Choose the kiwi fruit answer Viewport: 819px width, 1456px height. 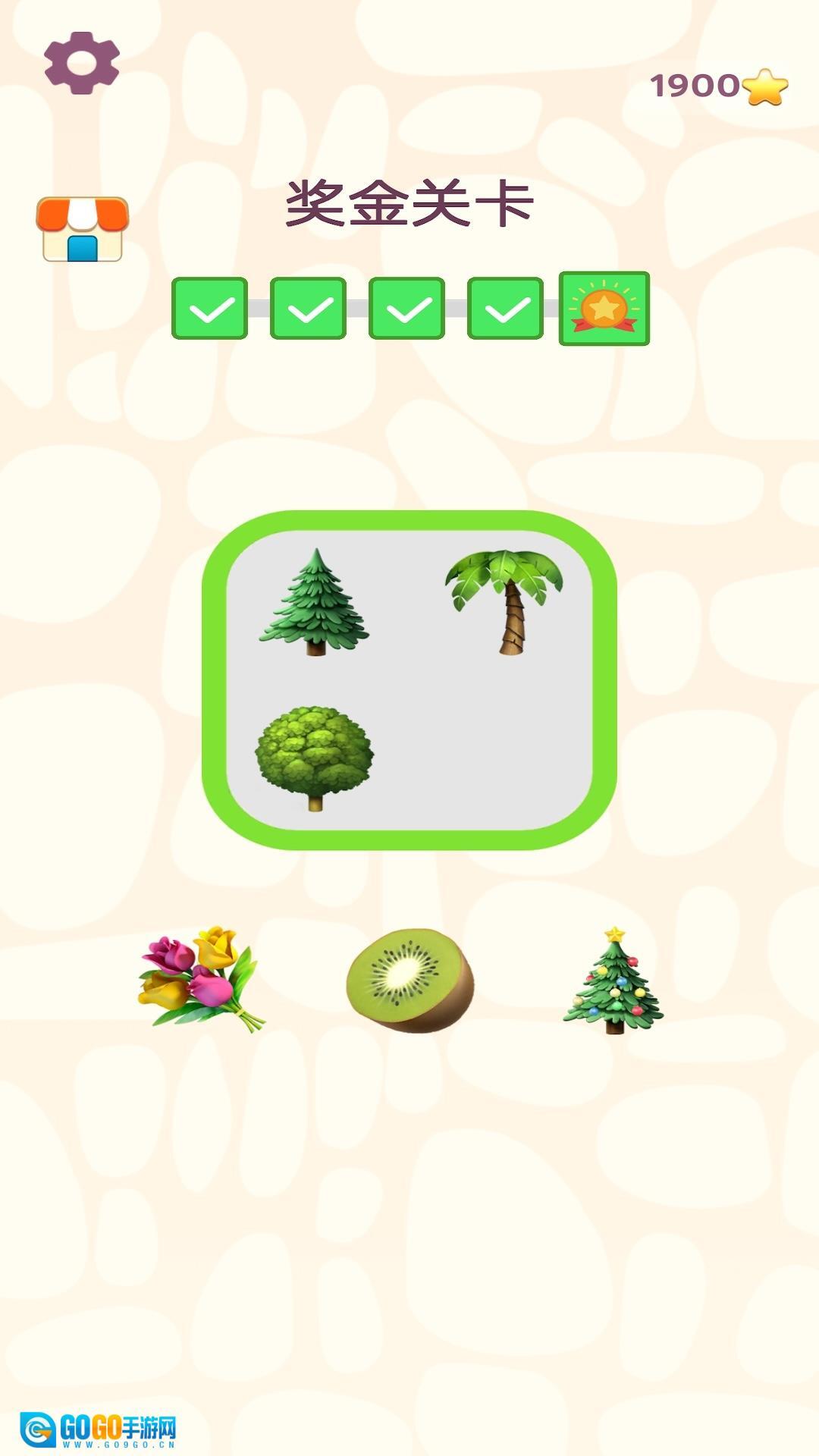[410, 981]
